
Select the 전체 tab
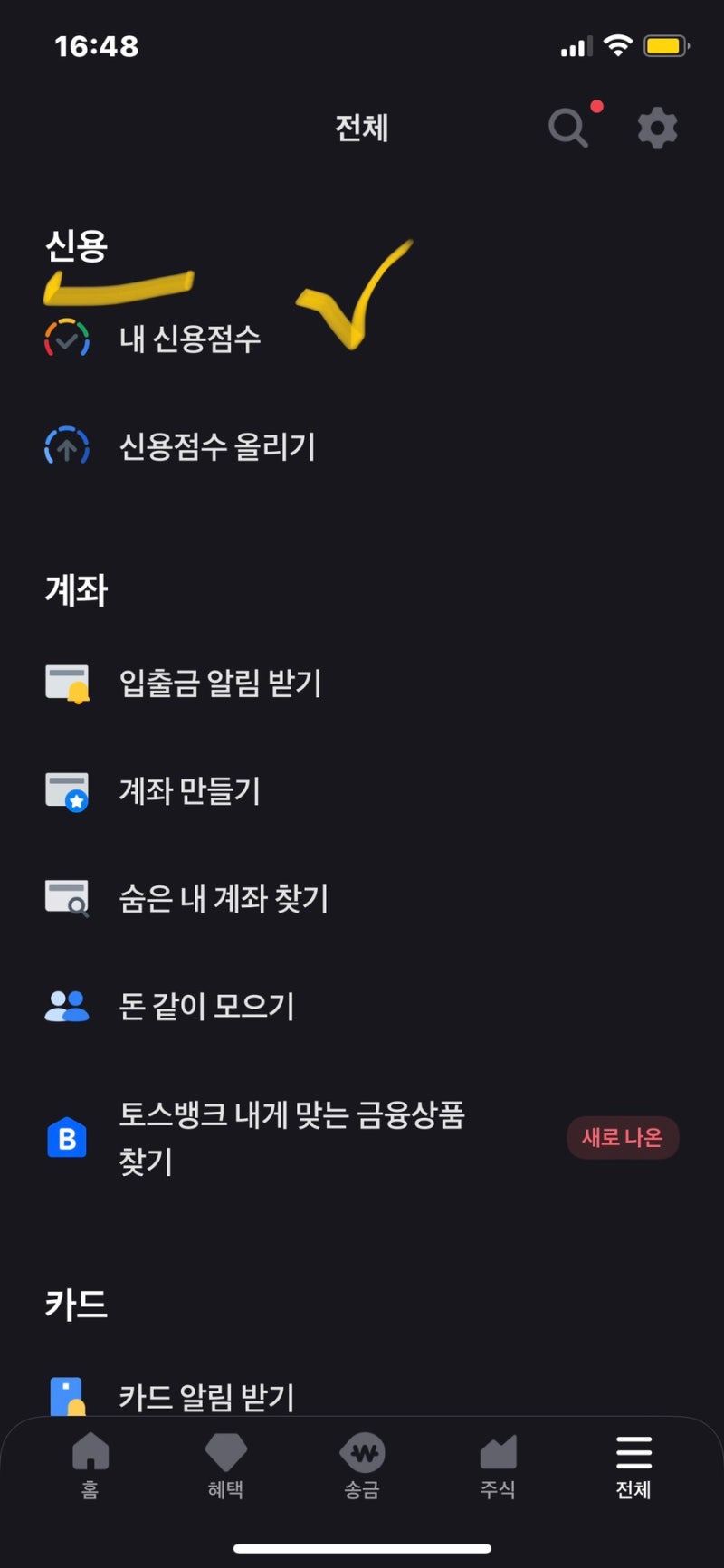click(x=633, y=1466)
